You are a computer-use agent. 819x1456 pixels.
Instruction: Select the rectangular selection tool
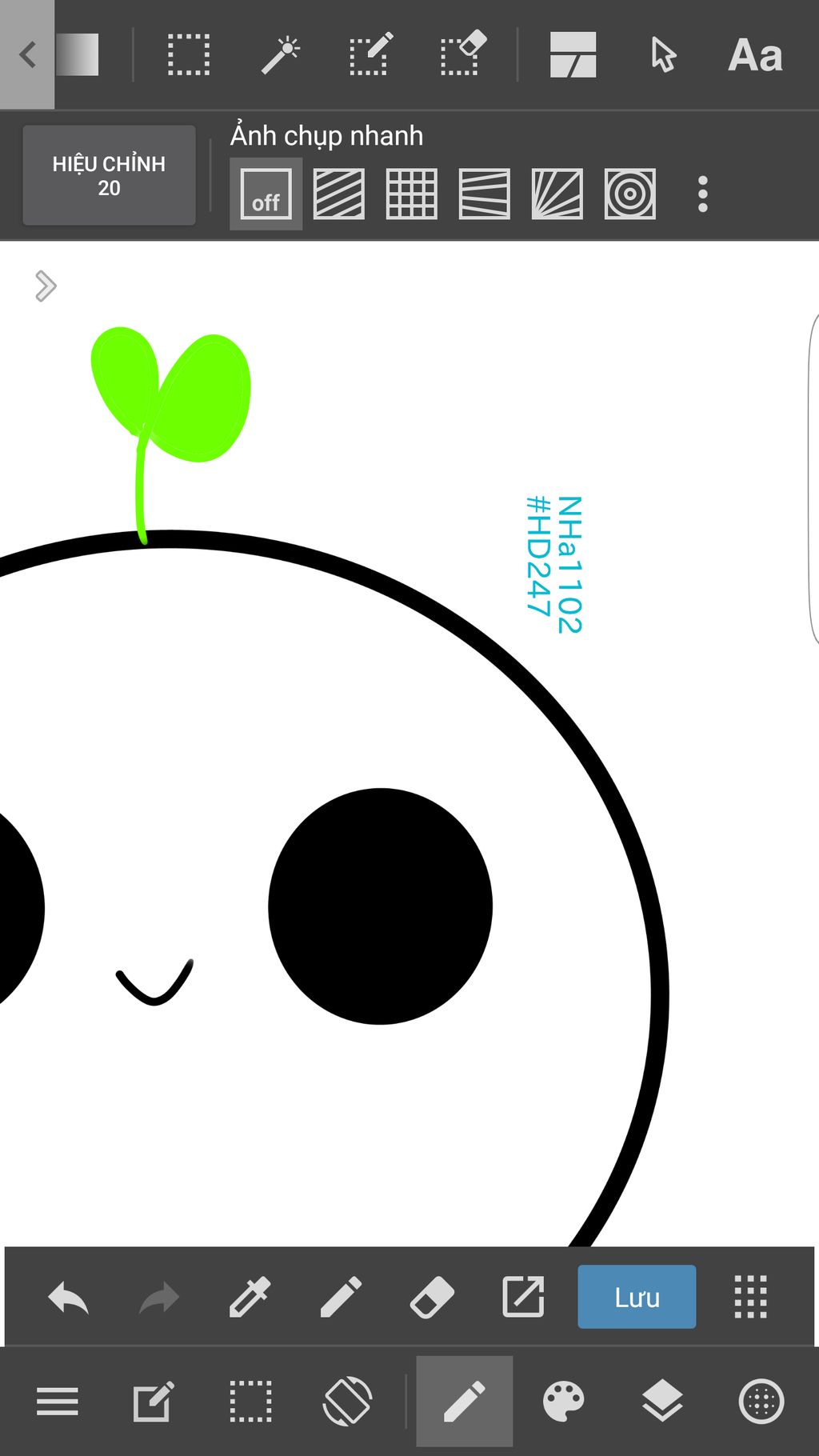(x=189, y=55)
